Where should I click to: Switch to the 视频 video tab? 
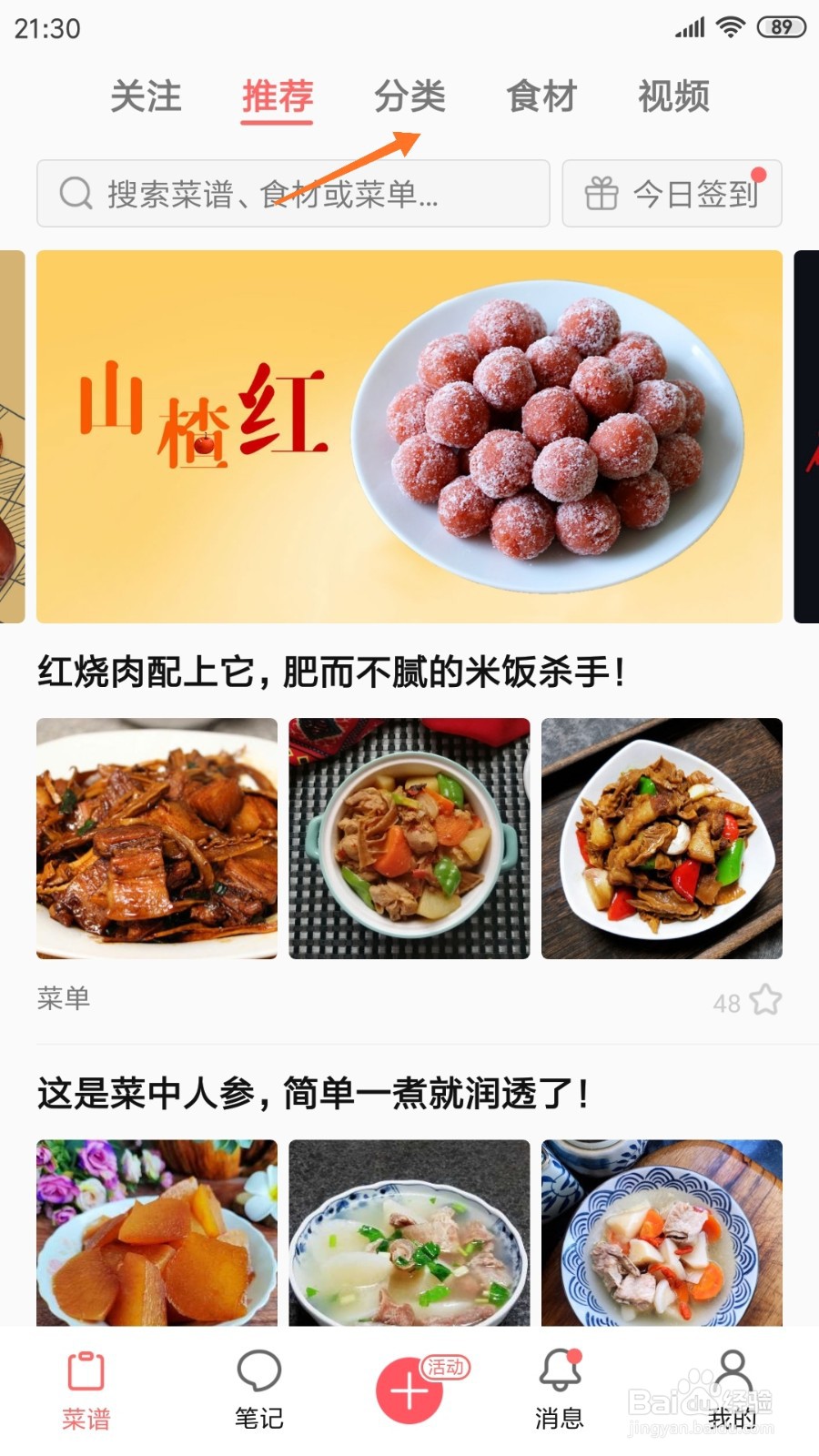pos(673,98)
